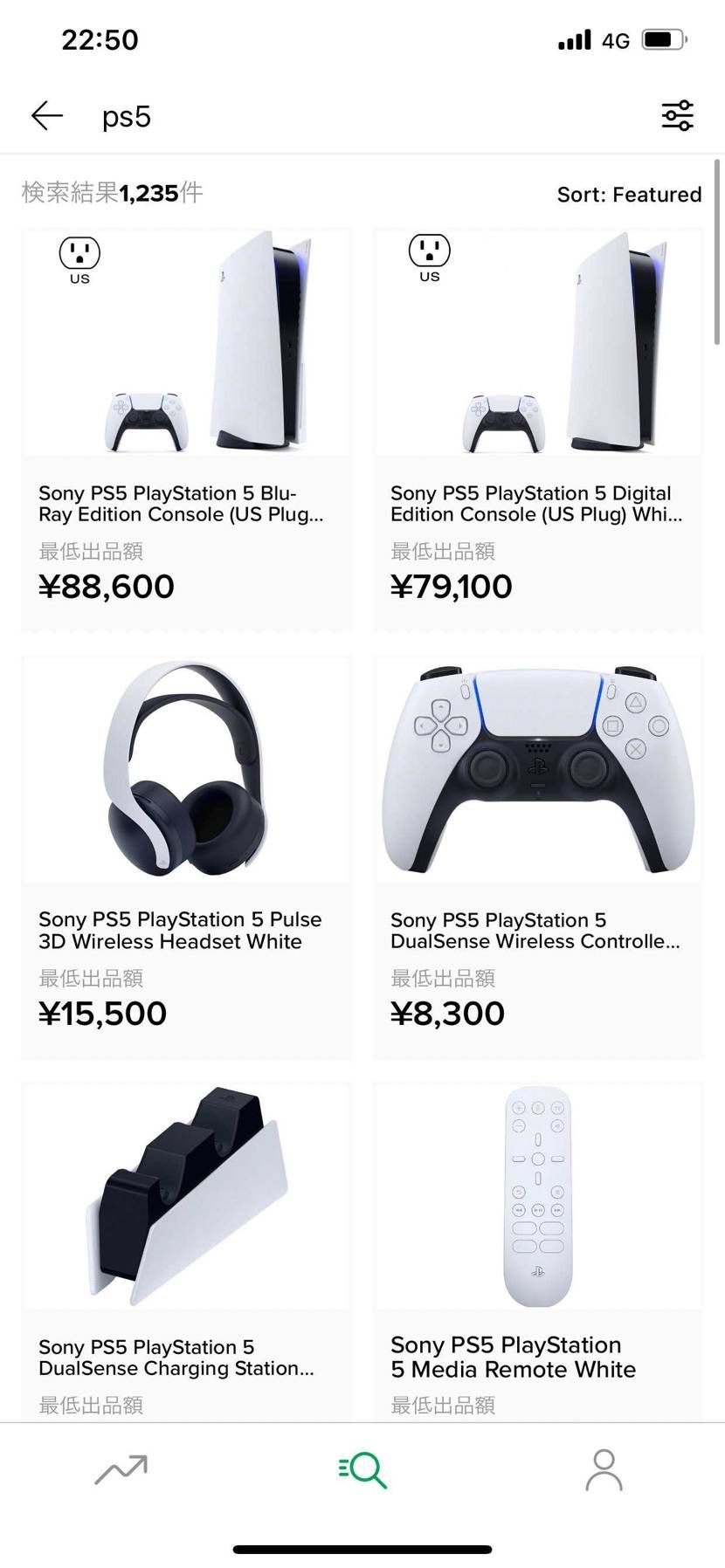Image resolution: width=725 pixels, height=1568 pixels.
Task: Open the Sort: Featured dropdown
Action: tap(629, 194)
